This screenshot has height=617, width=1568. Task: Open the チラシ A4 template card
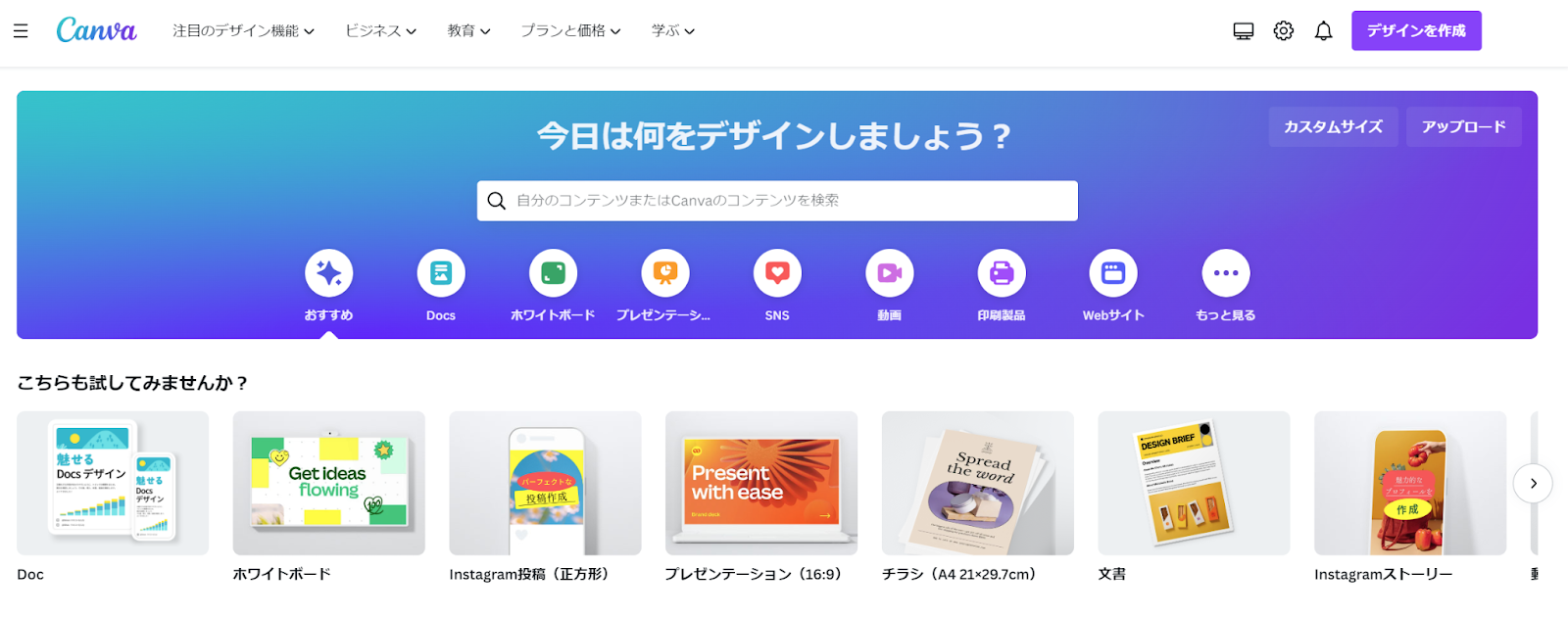pyautogui.click(x=977, y=484)
